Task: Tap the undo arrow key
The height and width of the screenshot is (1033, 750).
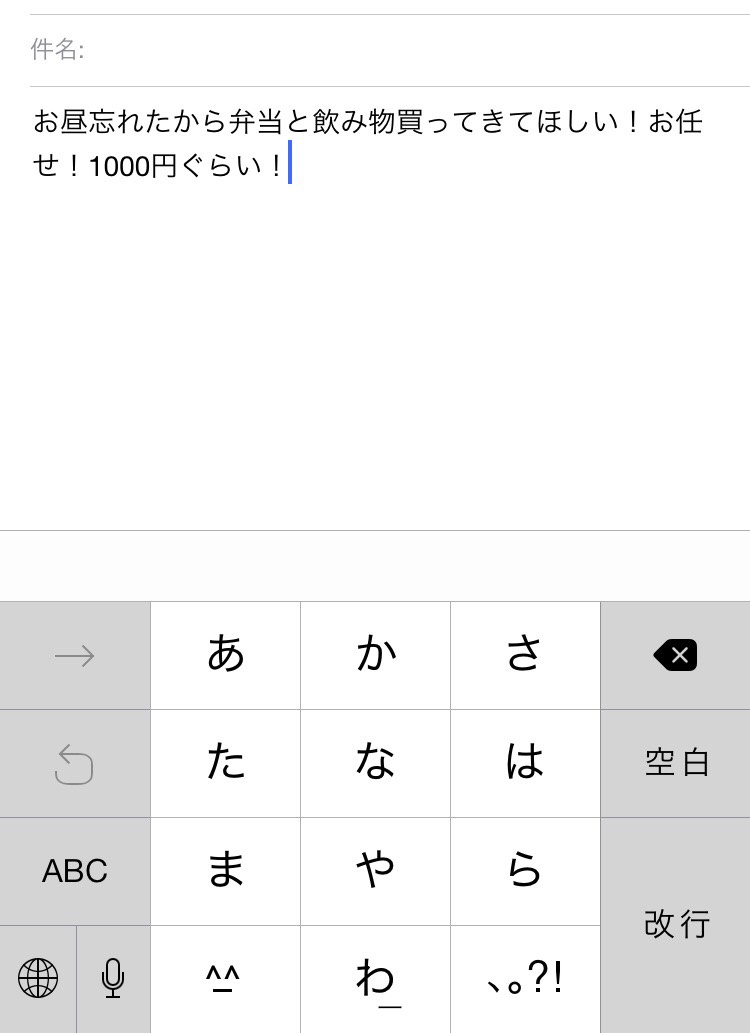Action: (x=75, y=764)
